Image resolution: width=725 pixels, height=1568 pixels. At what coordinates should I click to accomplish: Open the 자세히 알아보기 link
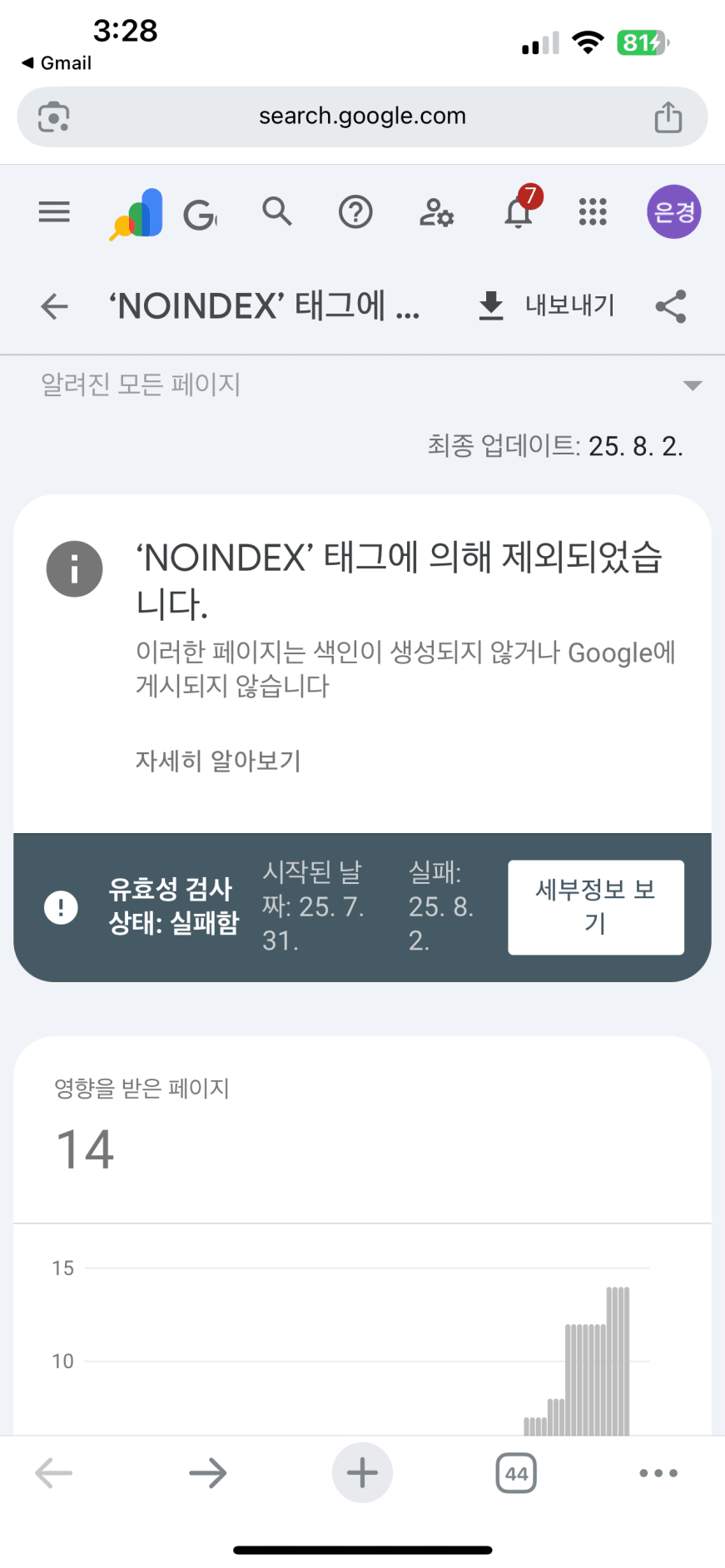pos(218,760)
